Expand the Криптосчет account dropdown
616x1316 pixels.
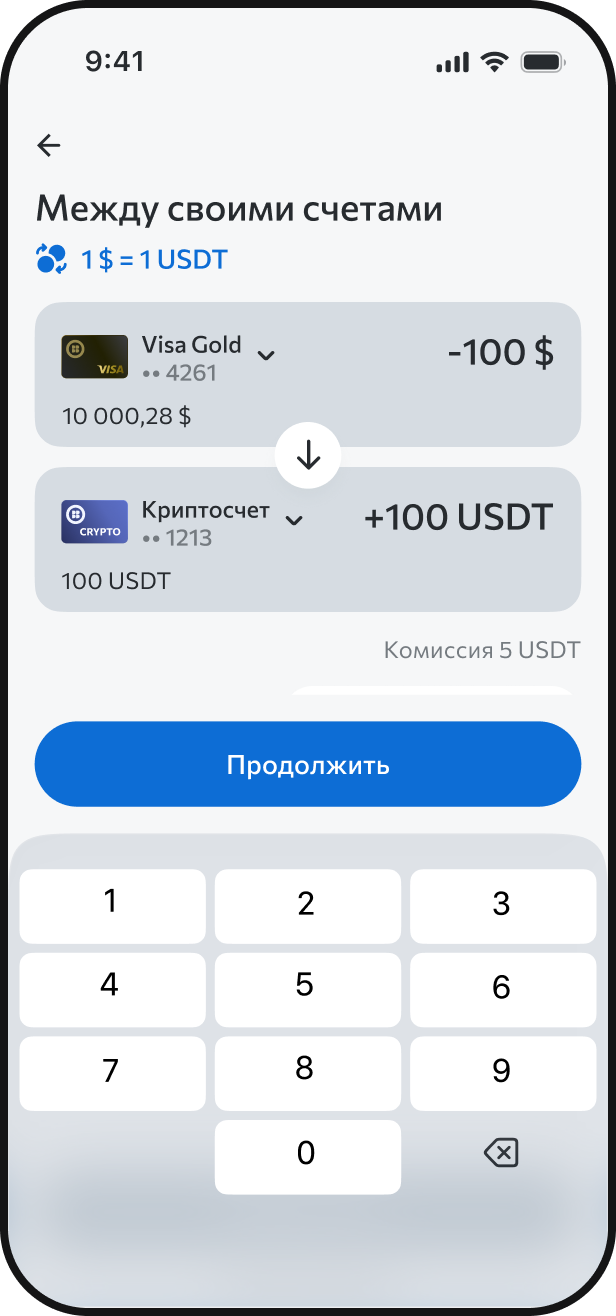tap(293, 520)
